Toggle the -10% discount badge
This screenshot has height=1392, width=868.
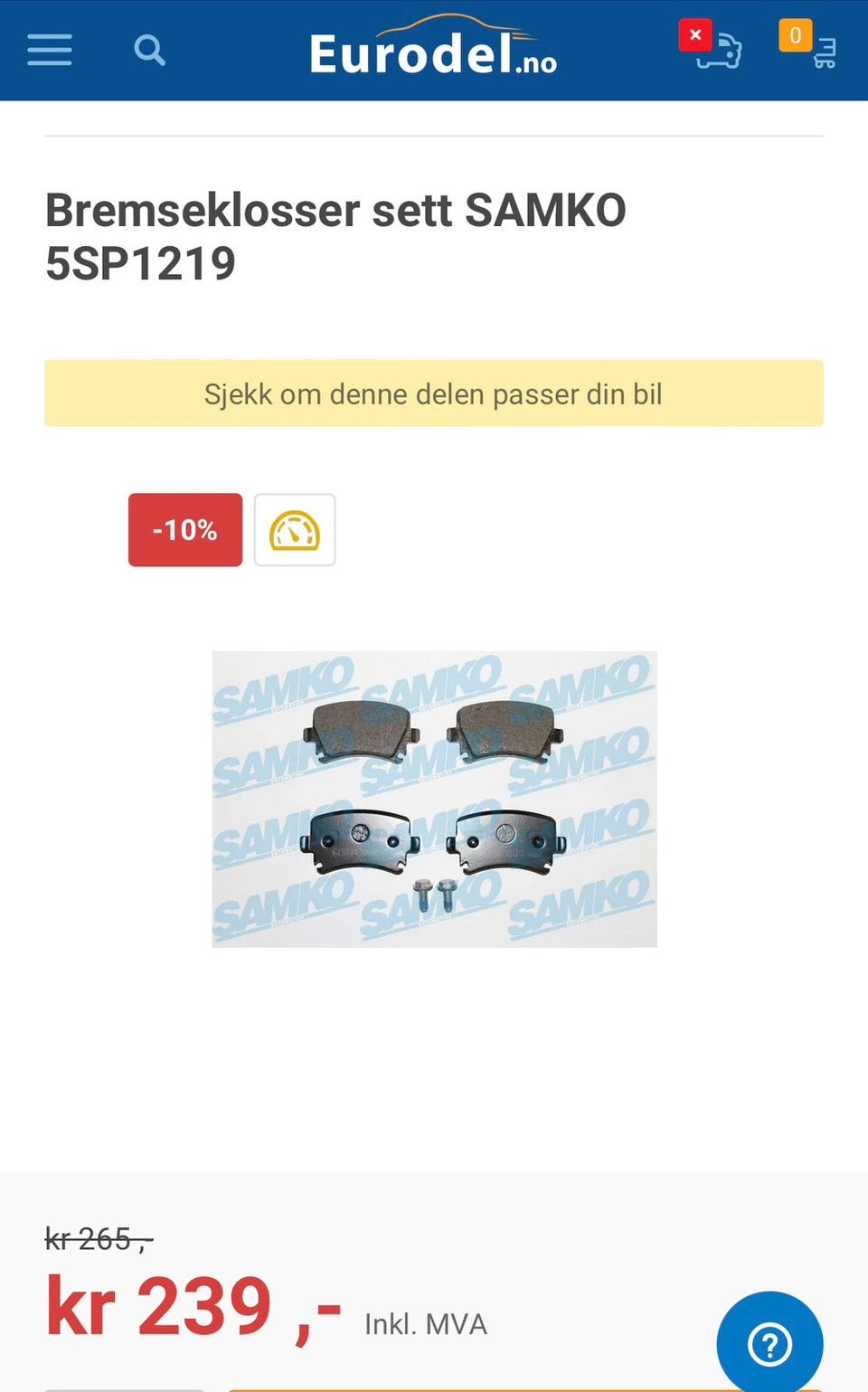pyautogui.click(x=184, y=530)
